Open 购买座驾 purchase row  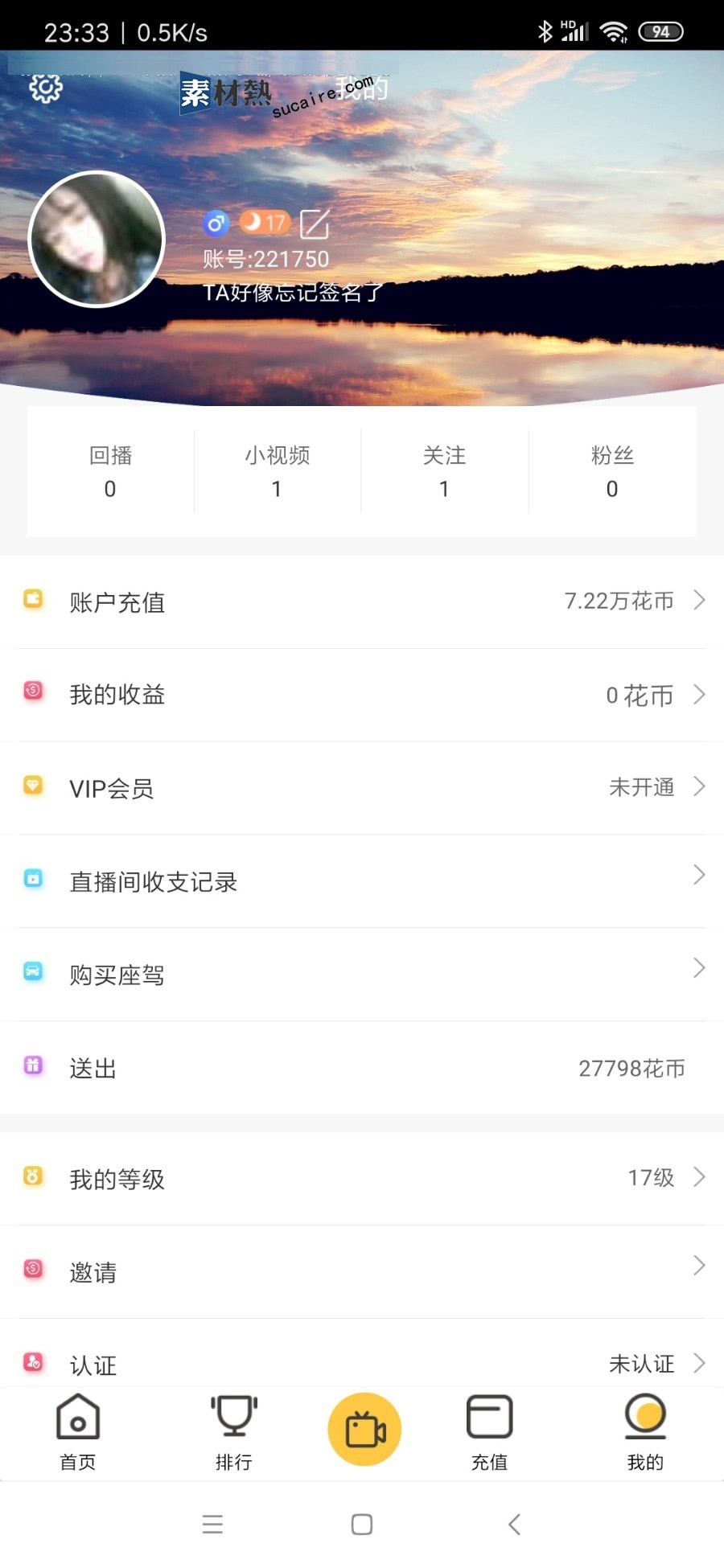coord(362,975)
